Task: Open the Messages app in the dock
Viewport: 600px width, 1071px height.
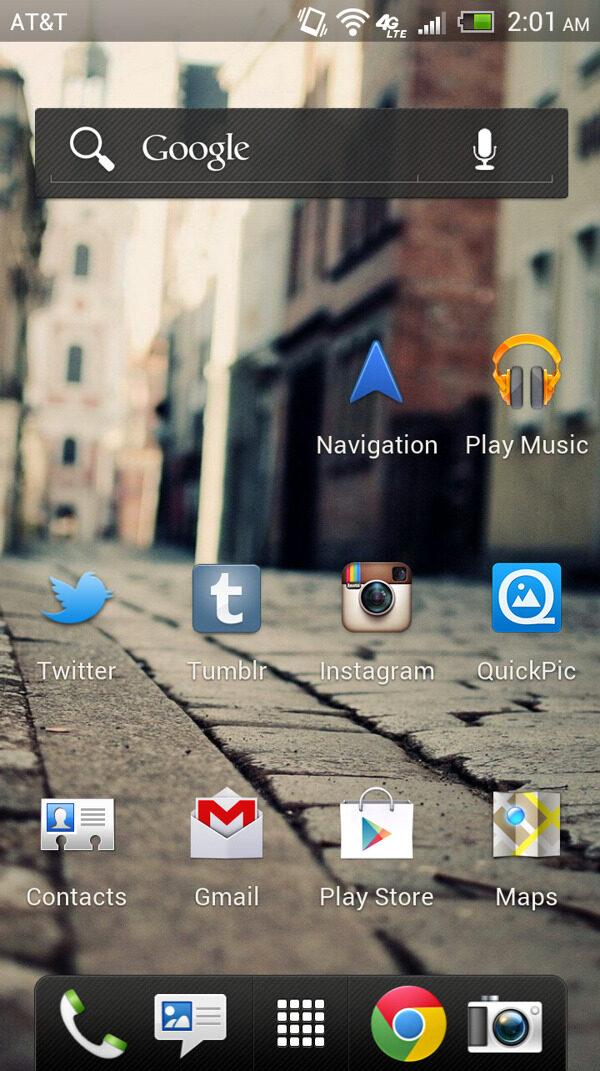Action: 190,1024
